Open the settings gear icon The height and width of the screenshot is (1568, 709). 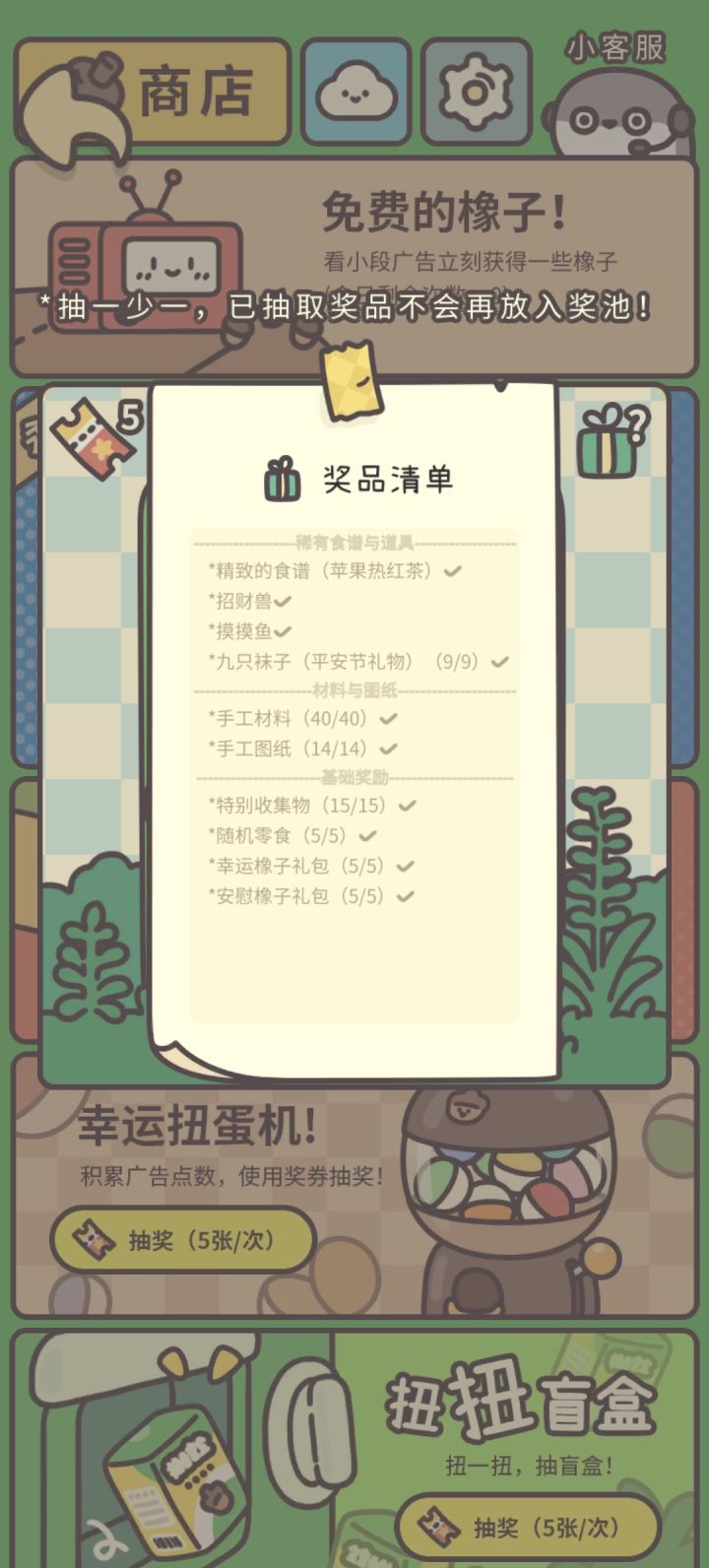click(477, 89)
